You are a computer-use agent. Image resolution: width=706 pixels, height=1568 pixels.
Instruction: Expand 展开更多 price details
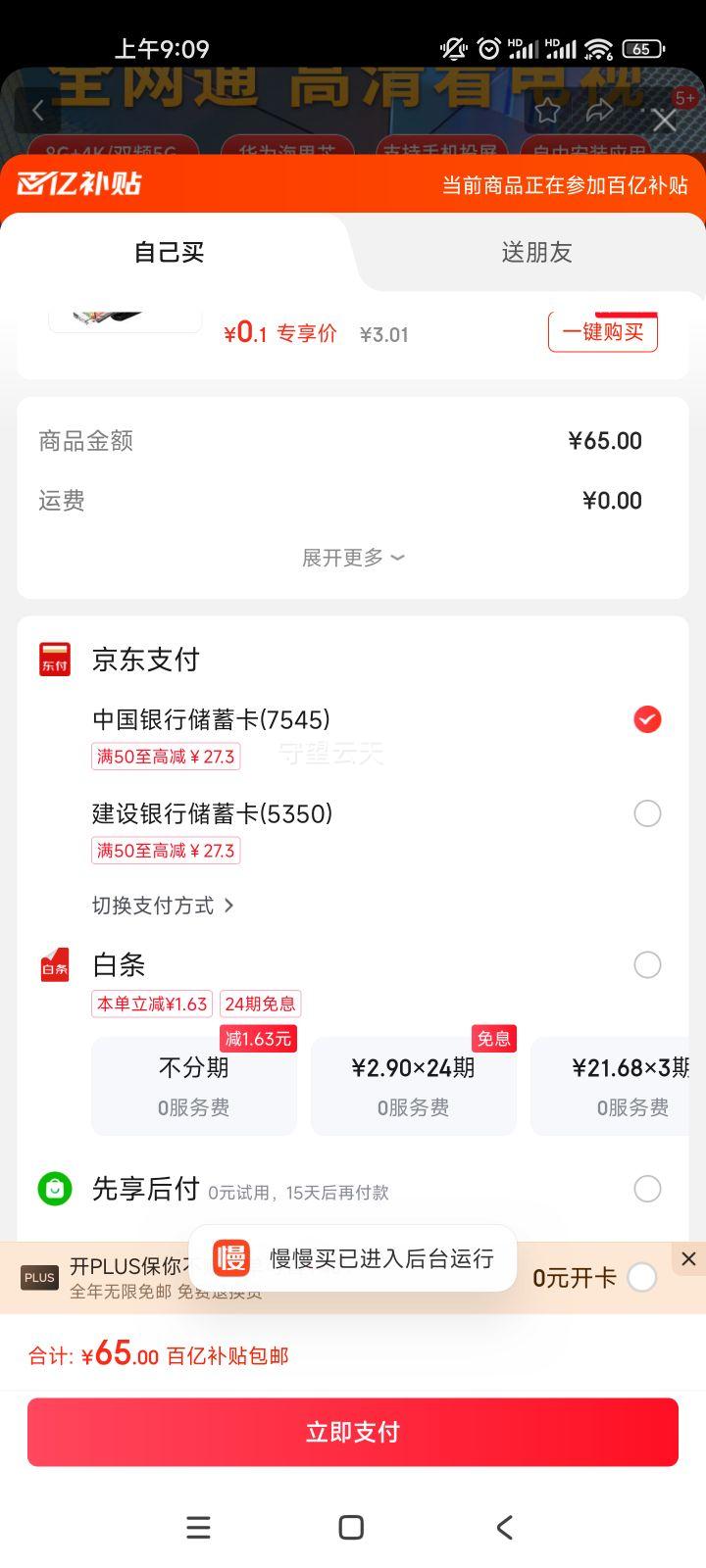coord(353,558)
